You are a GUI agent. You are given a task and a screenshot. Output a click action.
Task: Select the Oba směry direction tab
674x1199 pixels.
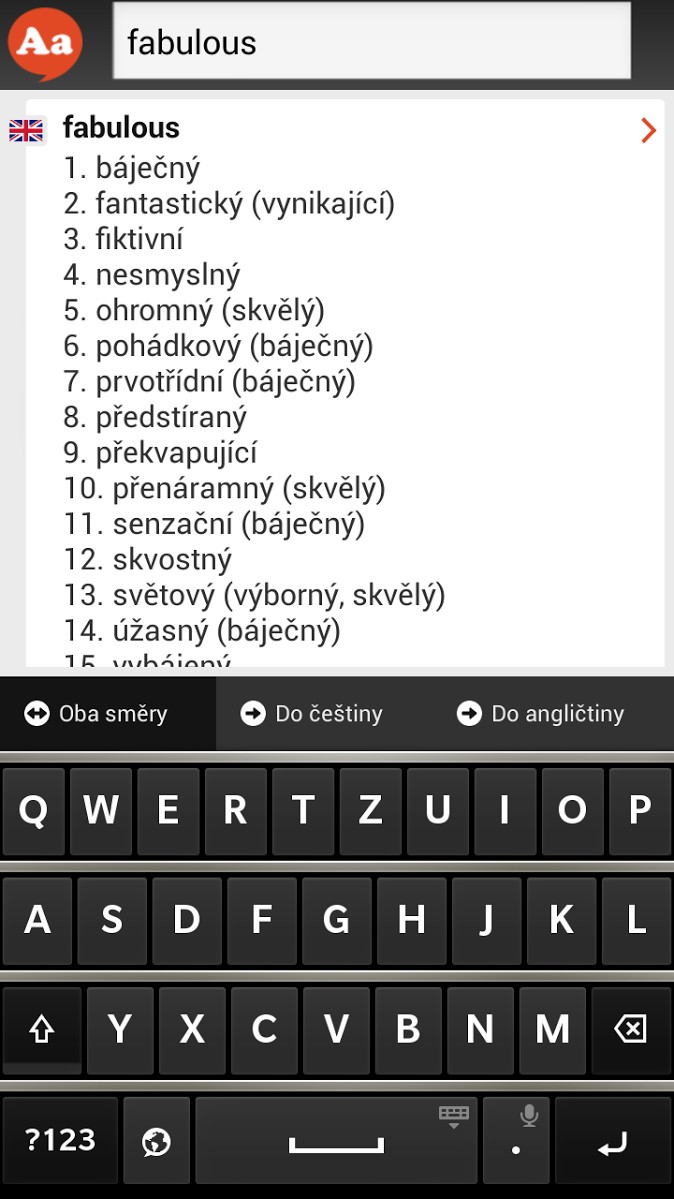[108, 714]
